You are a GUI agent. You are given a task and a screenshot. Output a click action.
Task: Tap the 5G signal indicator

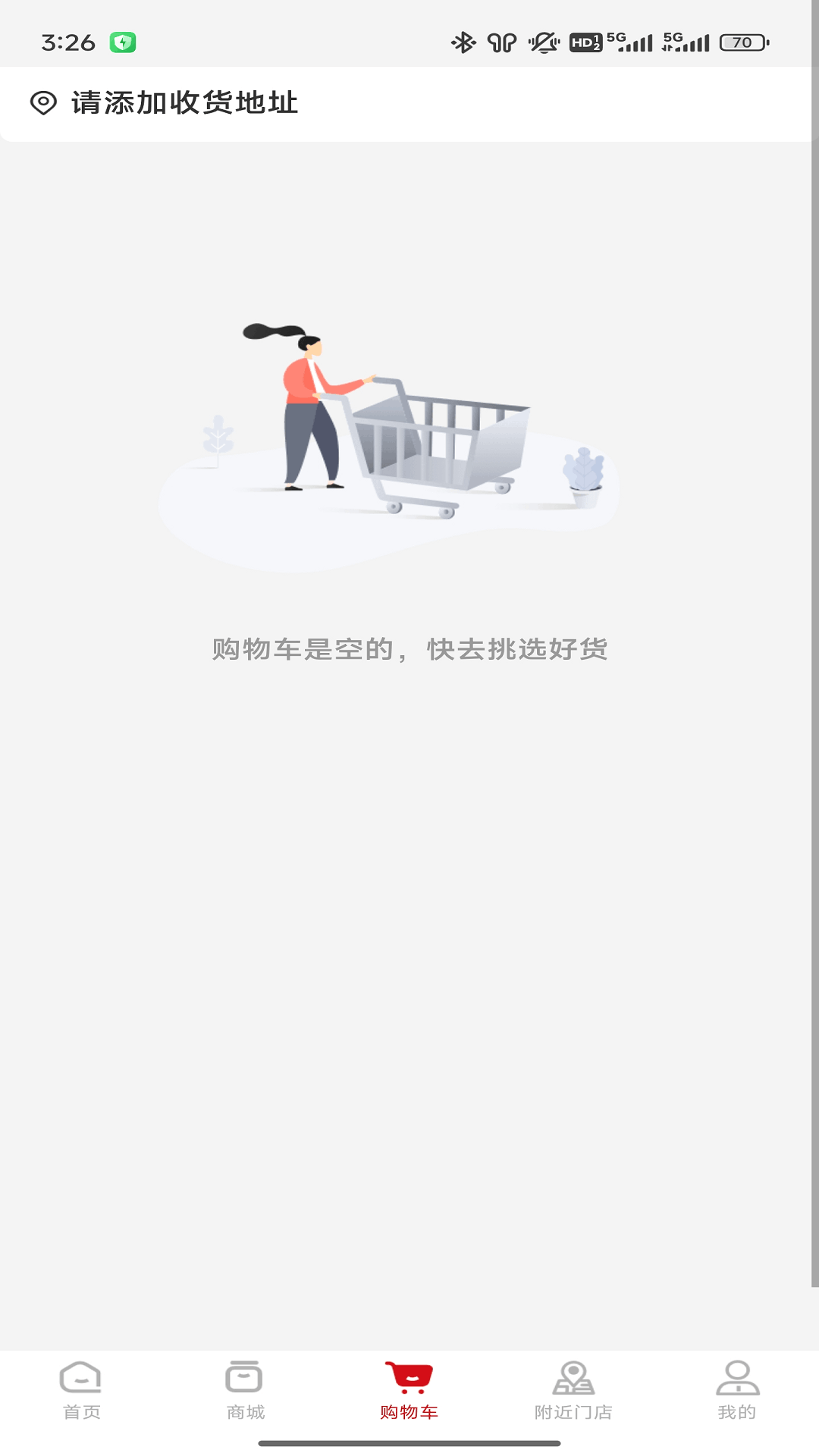629,43
